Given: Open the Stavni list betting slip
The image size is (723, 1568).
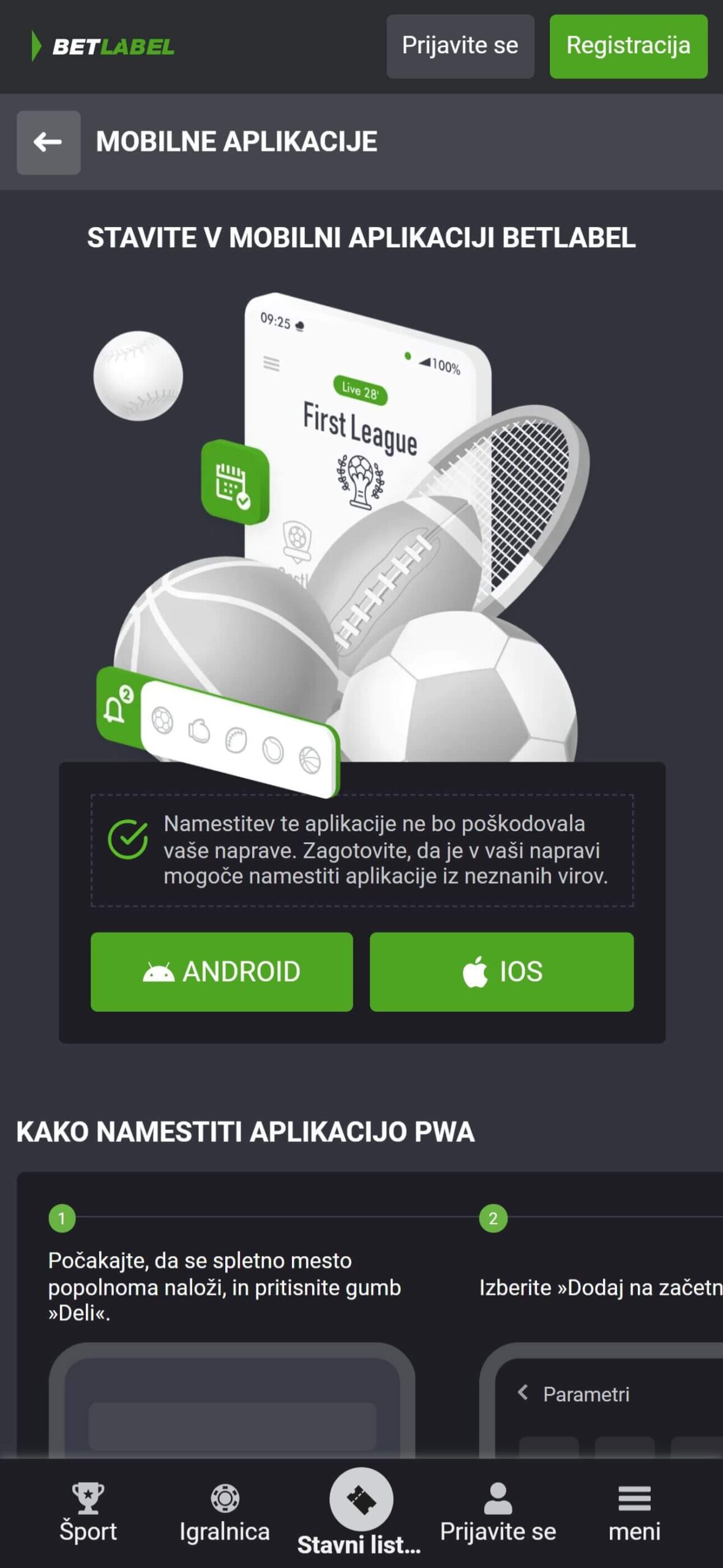Looking at the screenshot, I should [x=361, y=1513].
